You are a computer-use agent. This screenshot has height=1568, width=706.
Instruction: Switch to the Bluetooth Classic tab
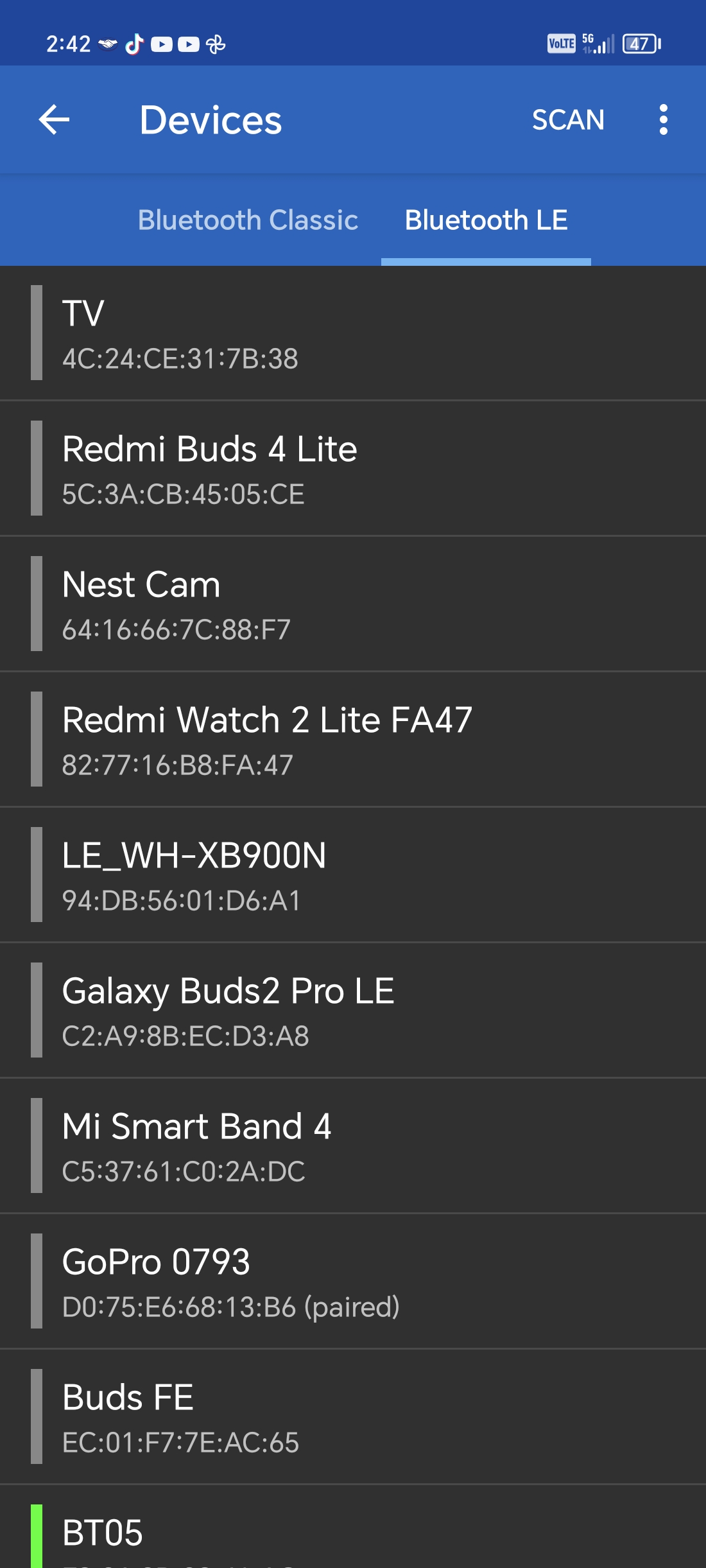click(x=248, y=220)
